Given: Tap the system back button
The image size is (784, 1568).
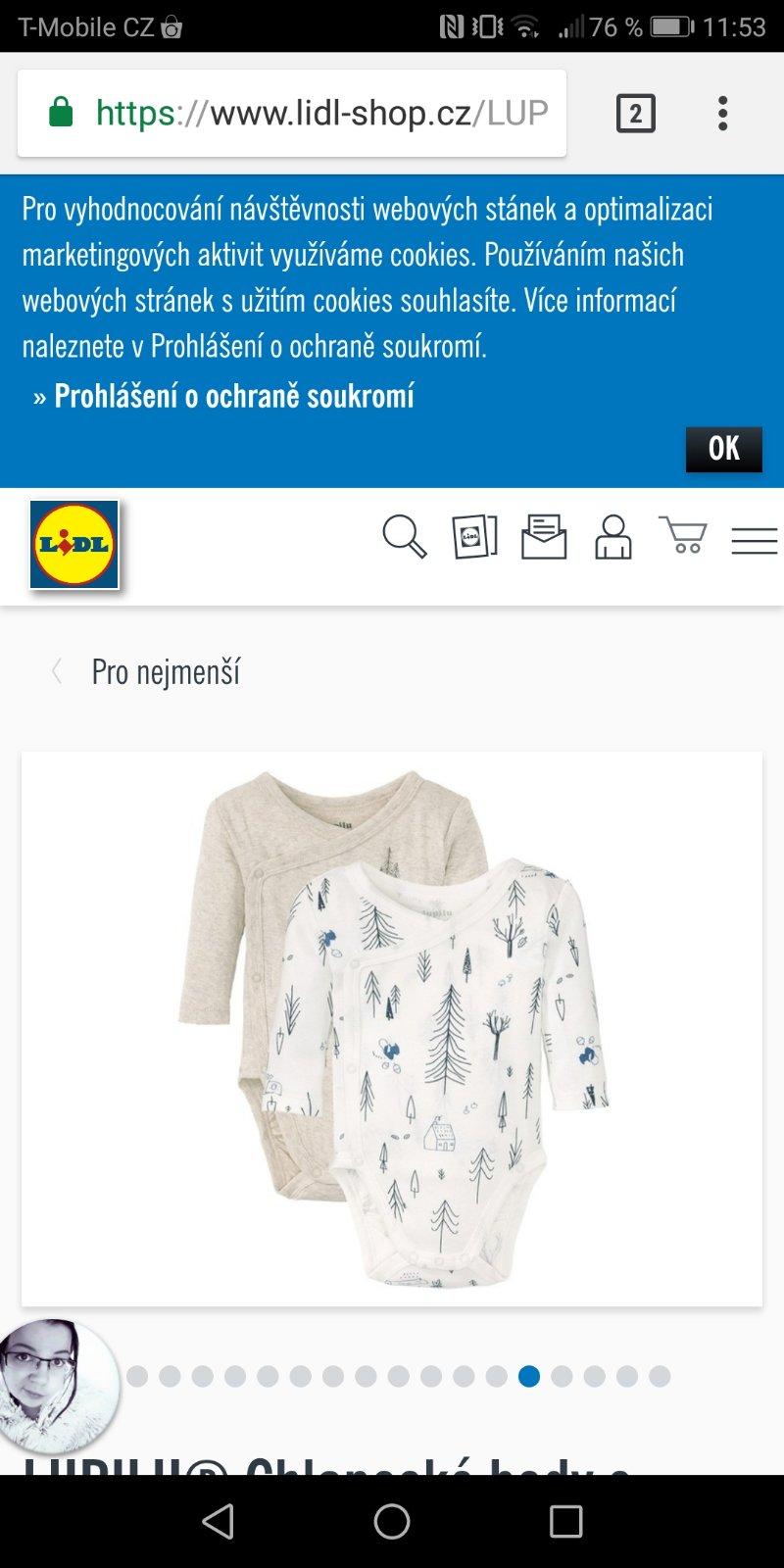Looking at the screenshot, I should [x=218, y=1521].
